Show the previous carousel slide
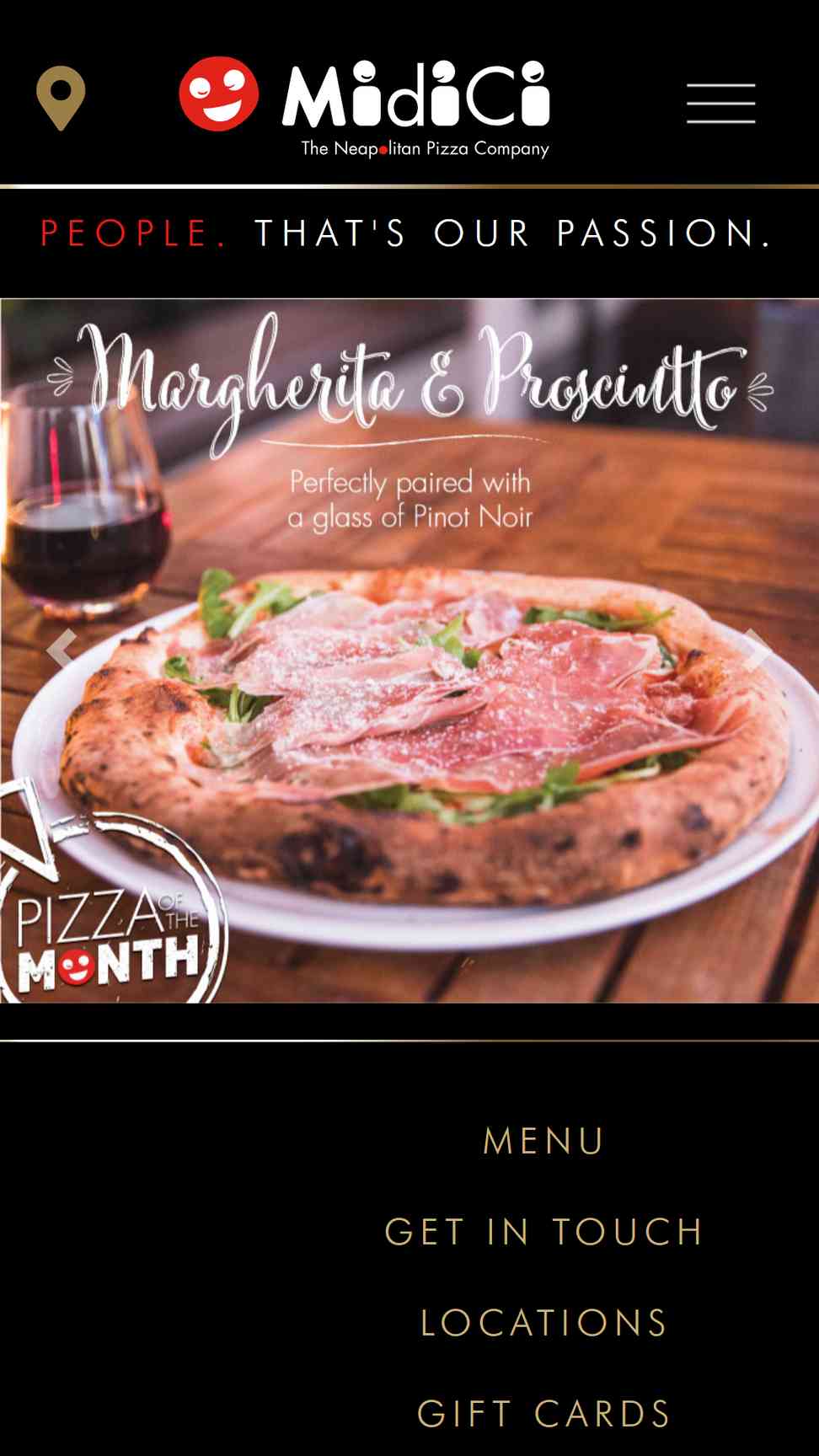 pyautogui.click(x=62, y=650)
